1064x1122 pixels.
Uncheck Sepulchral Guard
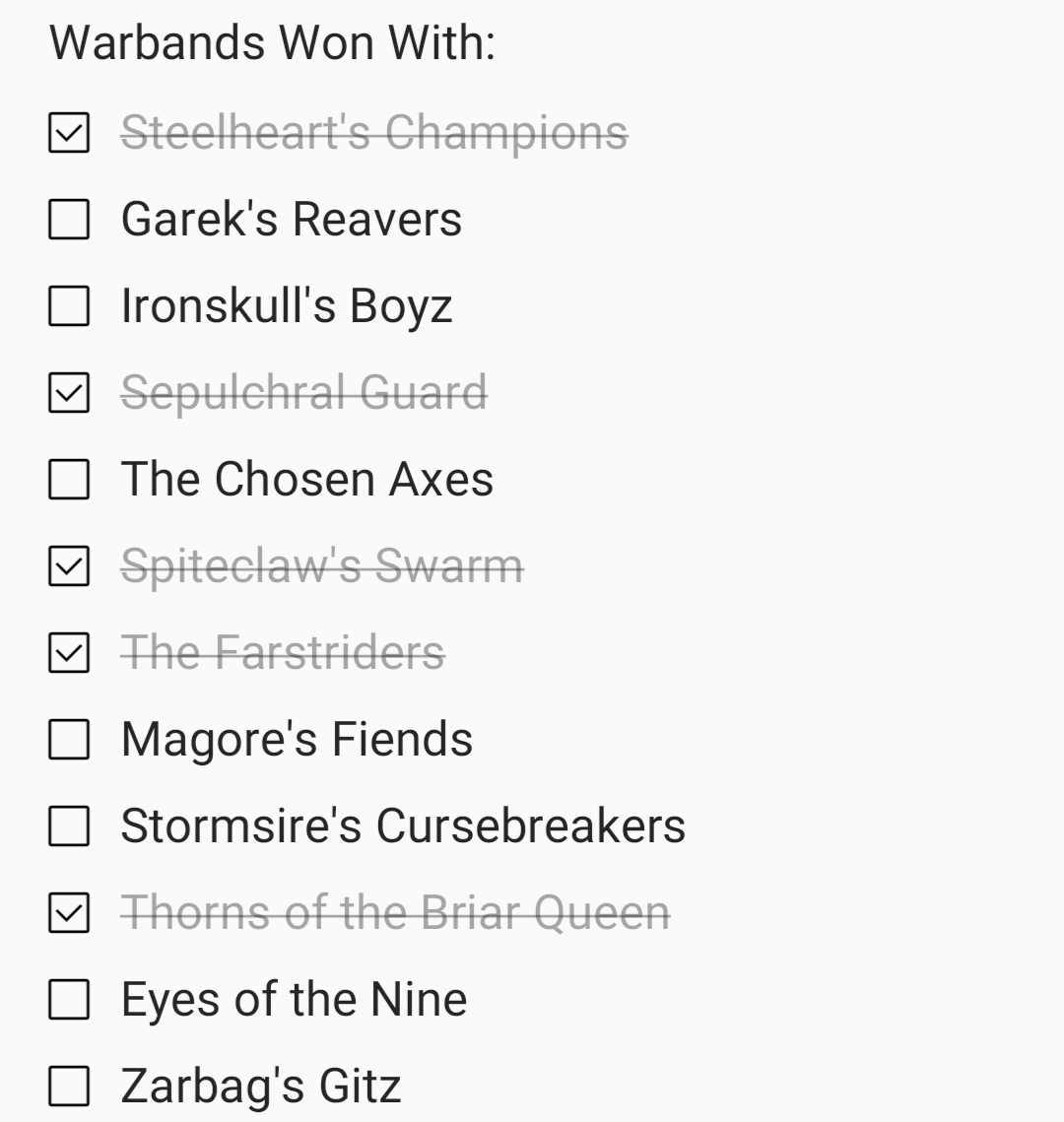(69, 393)
